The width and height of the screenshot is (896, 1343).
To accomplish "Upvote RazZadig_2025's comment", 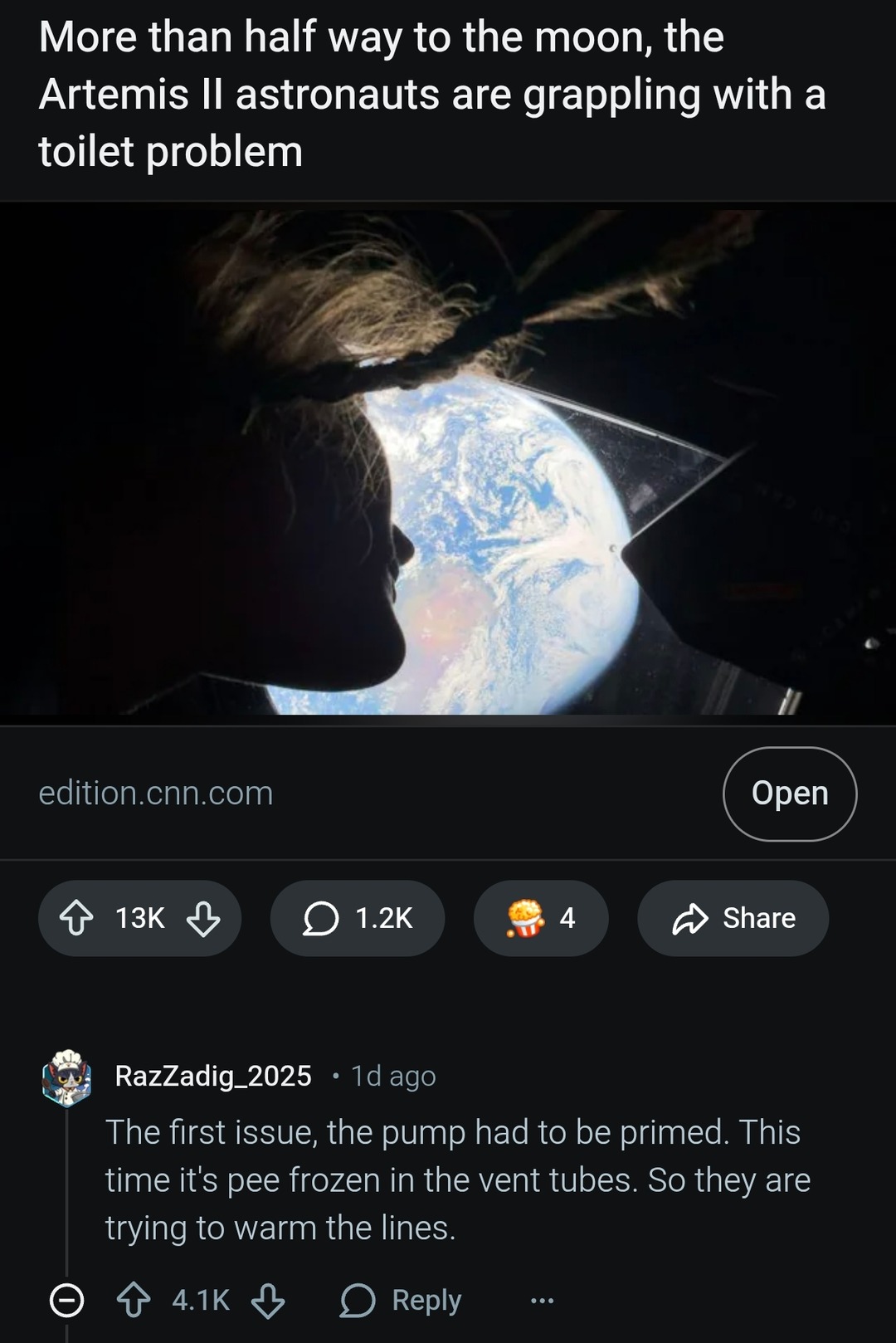I will [x=134, y=1300].
